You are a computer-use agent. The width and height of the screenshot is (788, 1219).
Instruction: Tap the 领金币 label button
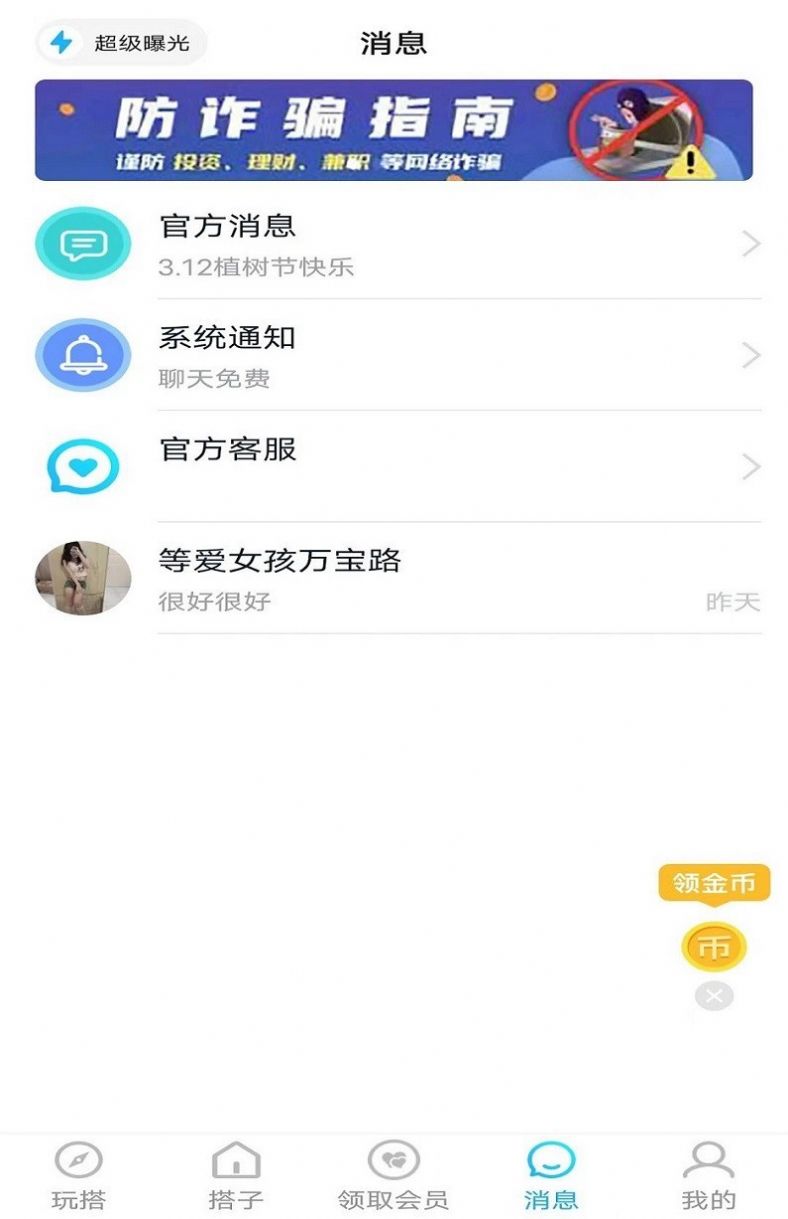[x=716, y=882]
